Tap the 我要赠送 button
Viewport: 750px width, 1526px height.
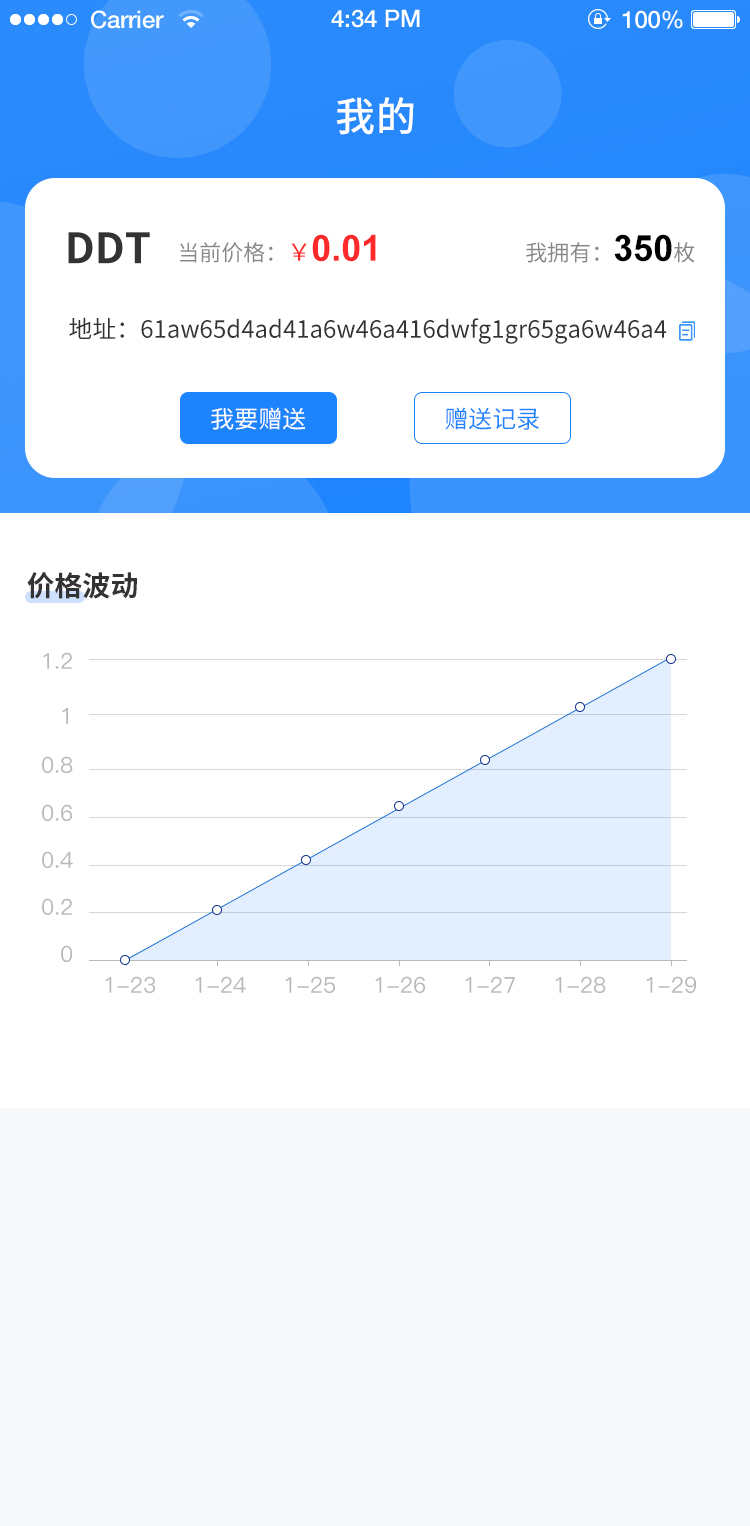pyautogui.click(x=258, y=418)
